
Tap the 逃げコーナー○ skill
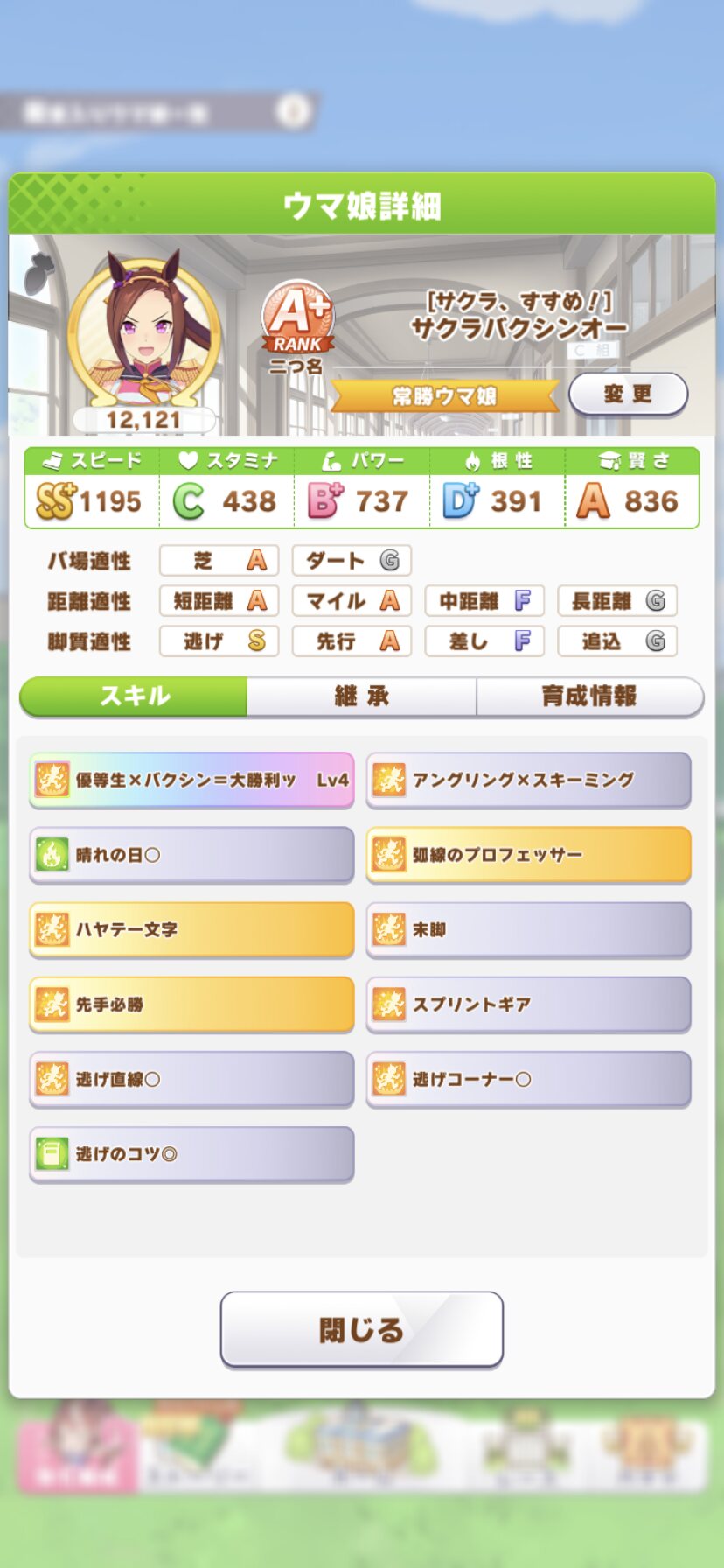528,1079
